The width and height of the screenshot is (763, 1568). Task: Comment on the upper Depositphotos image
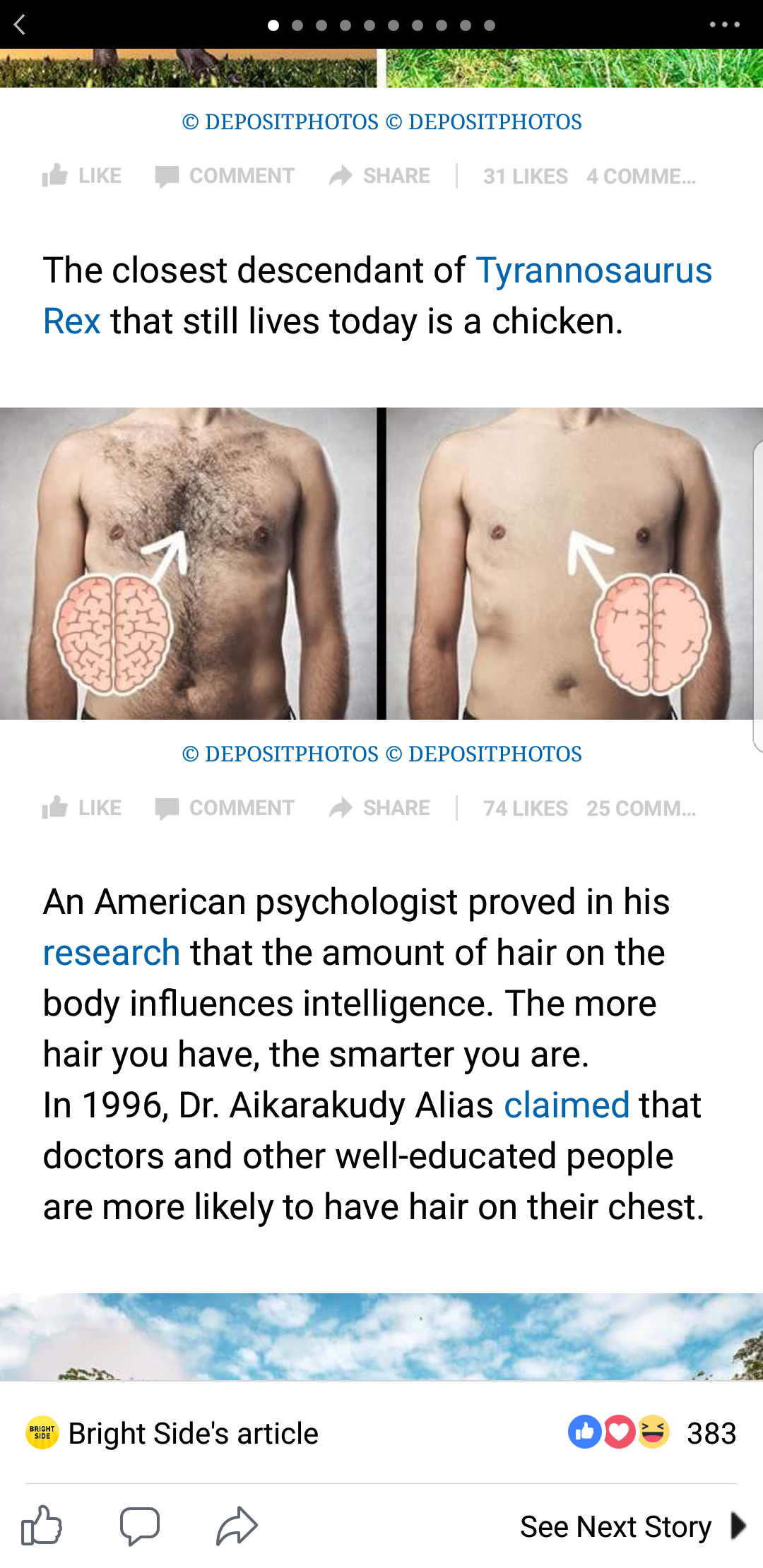pos(225,175)
